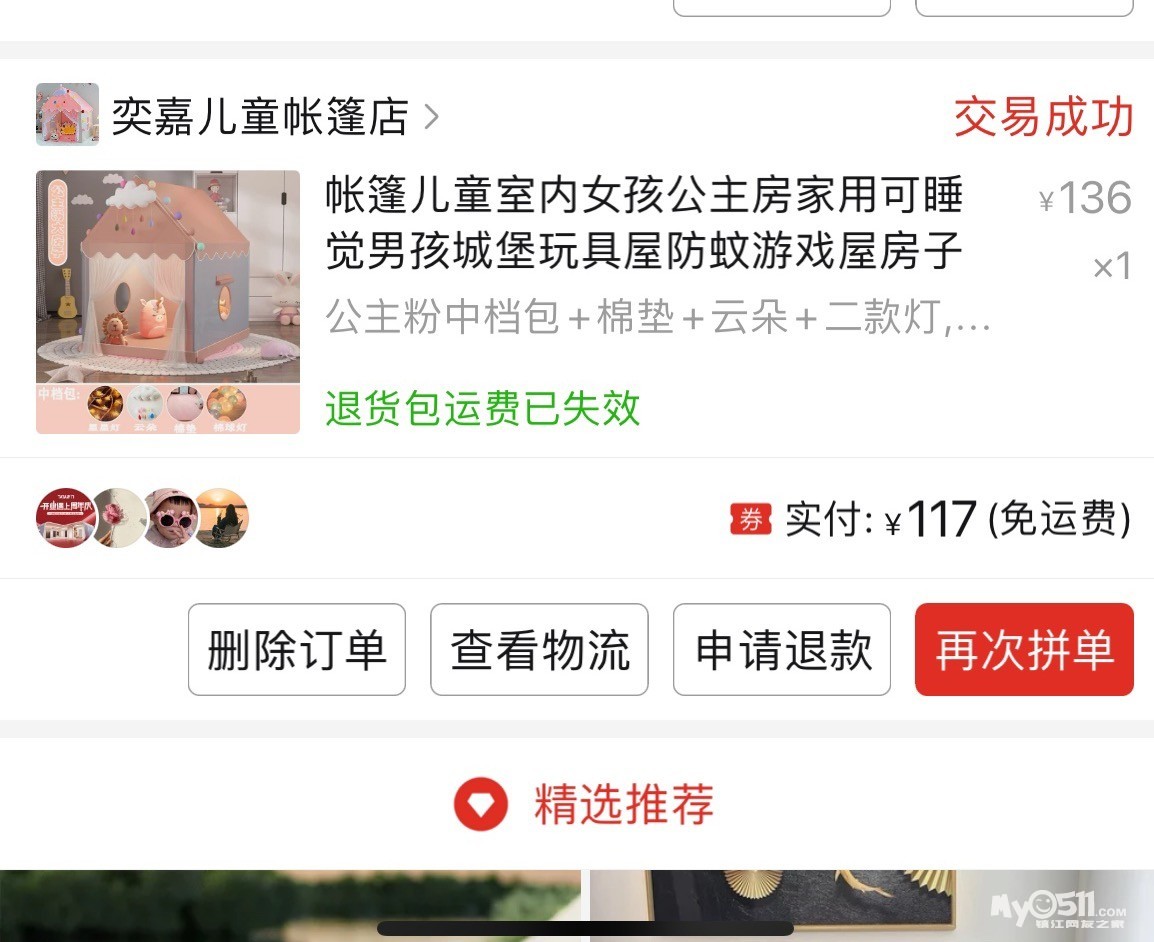Open the tent product image
Image resolution: width=1154 pixels, height=942 pixels.
[168, 302]
